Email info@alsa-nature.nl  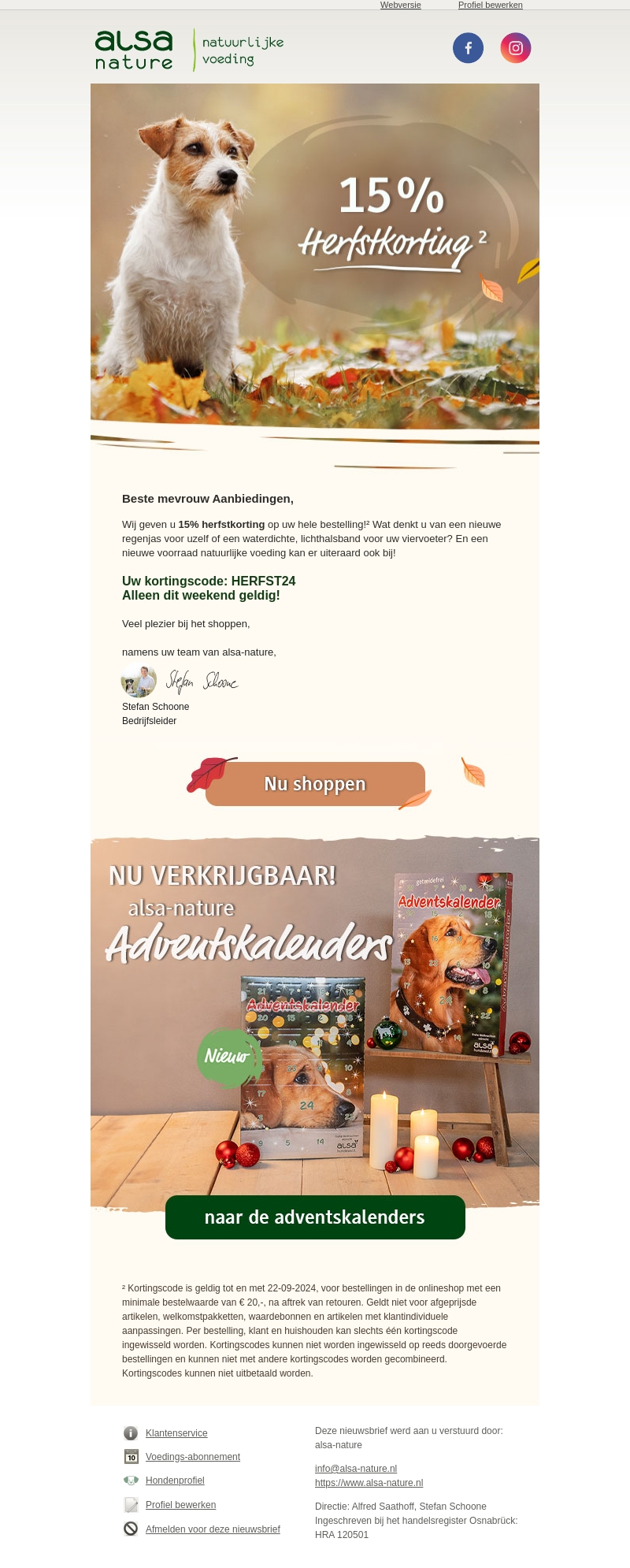(356, 1469)
